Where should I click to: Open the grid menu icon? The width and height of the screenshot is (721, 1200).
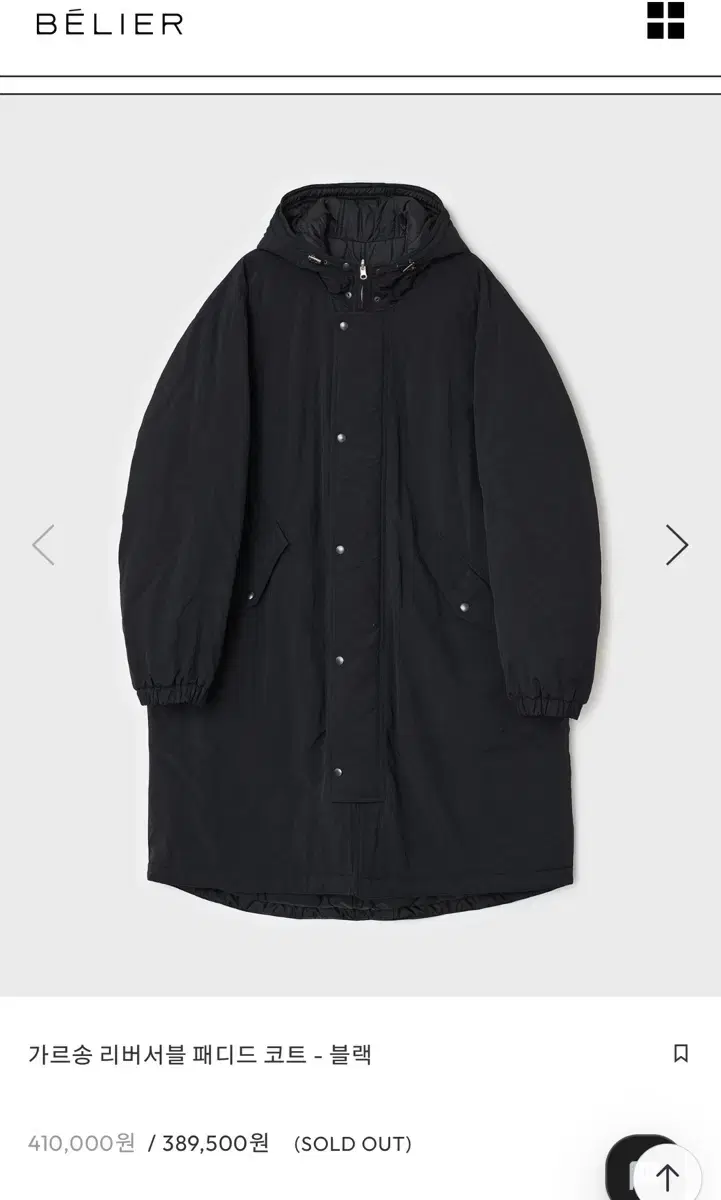pyautogui.click(x=665, y=20)
